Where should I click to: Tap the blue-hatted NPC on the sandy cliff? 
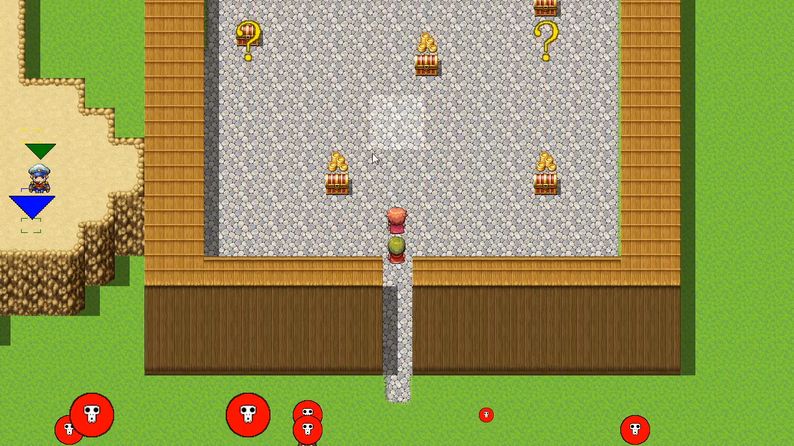(x=39, y=179)
